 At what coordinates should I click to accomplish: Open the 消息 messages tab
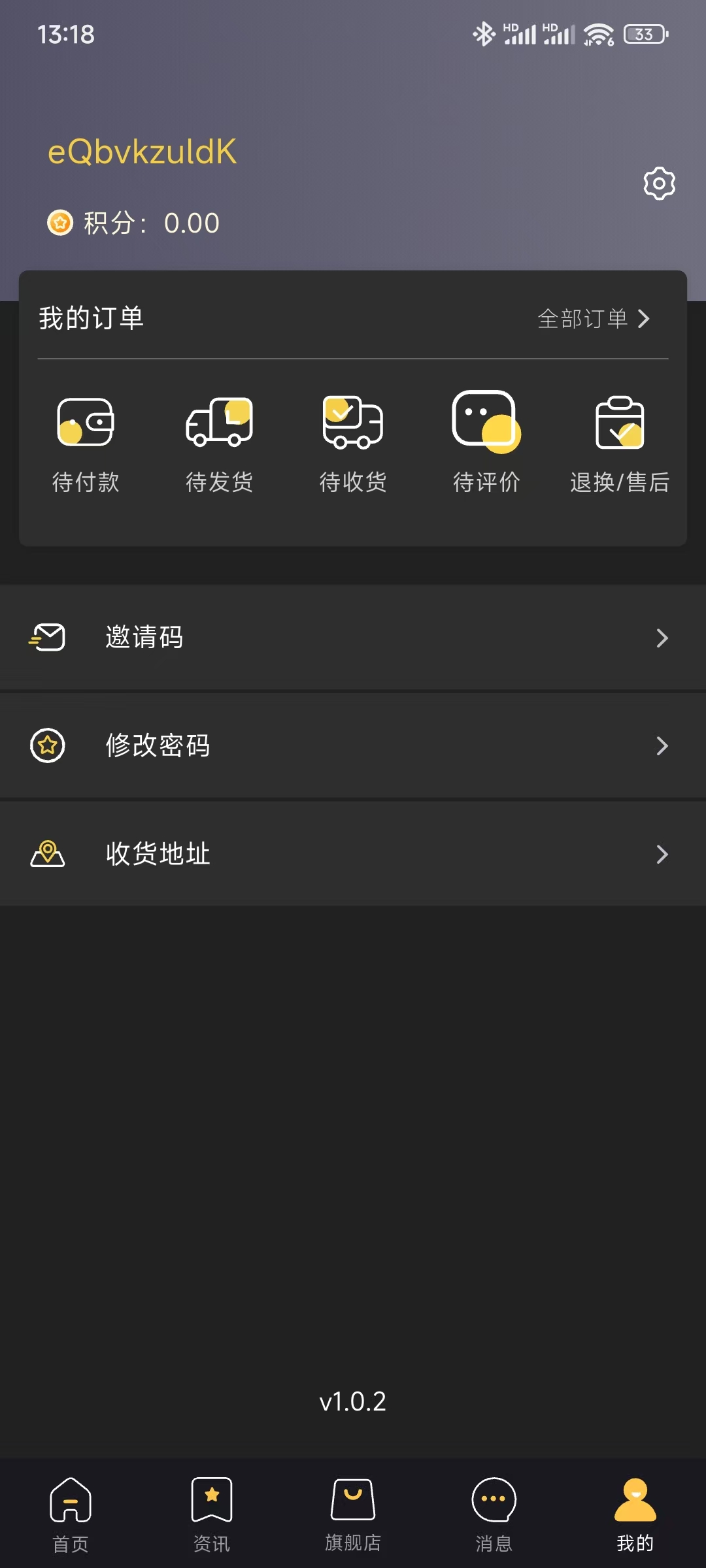[494, 1516]
